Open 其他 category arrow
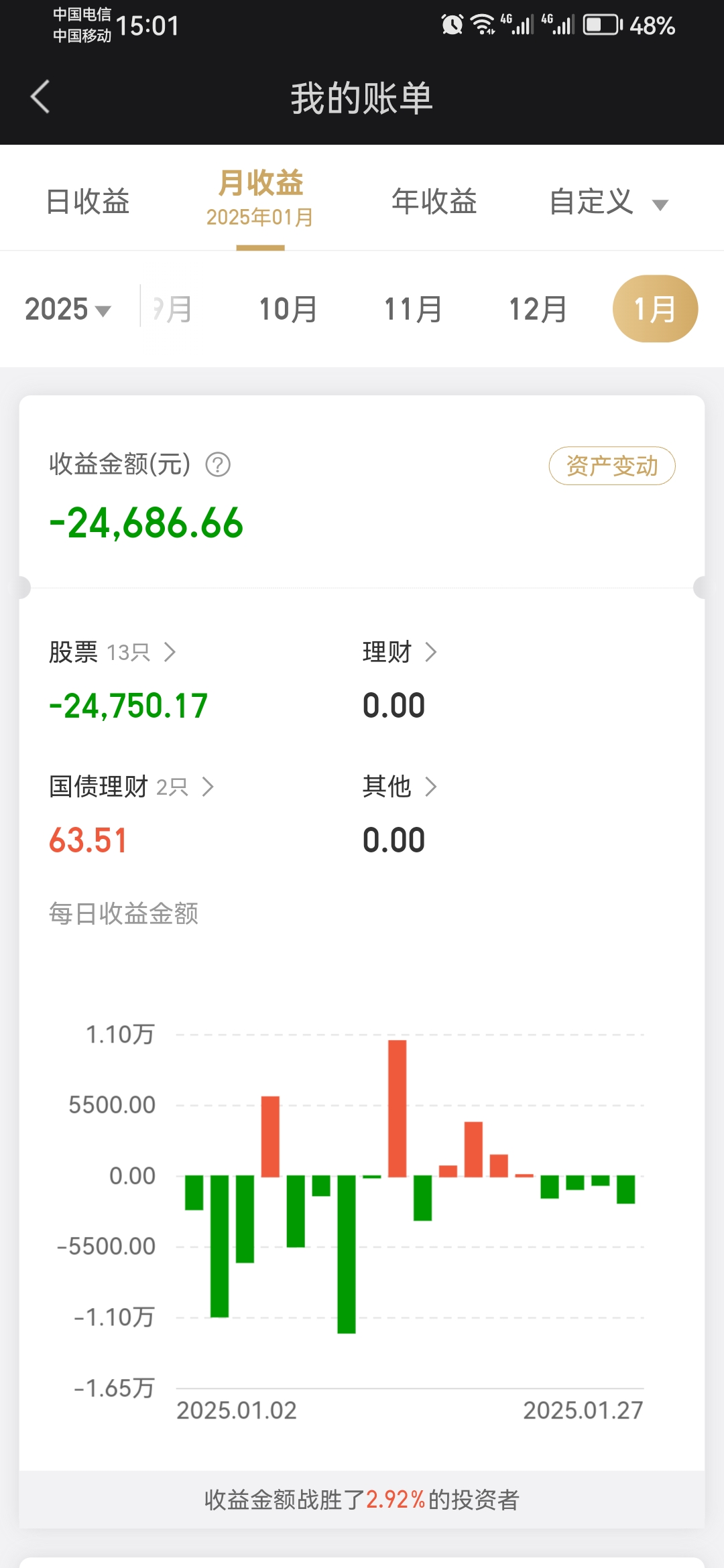This screenshot has width=724, height=1568. point(432,787)
